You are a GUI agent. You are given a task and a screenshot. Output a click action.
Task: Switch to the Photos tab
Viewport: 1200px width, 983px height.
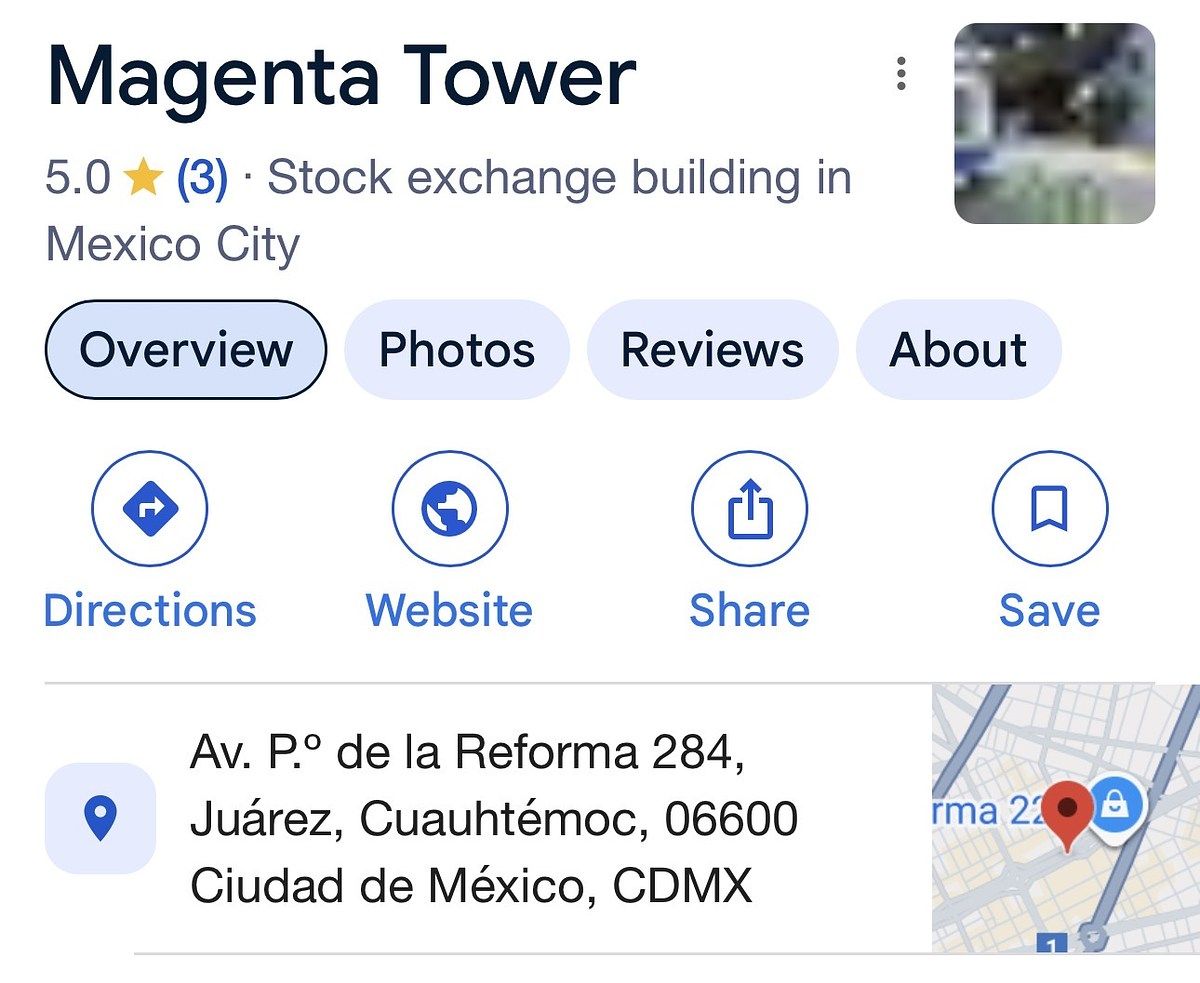(x=456, y=350)
